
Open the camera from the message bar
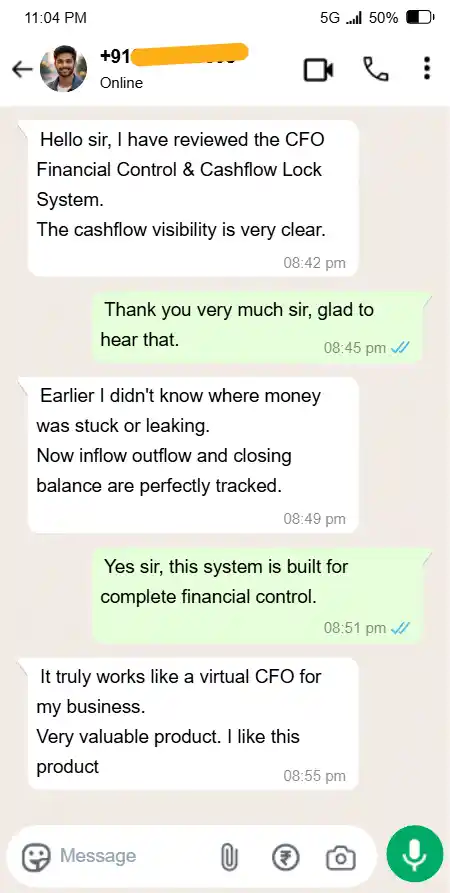tap(341, 858)
